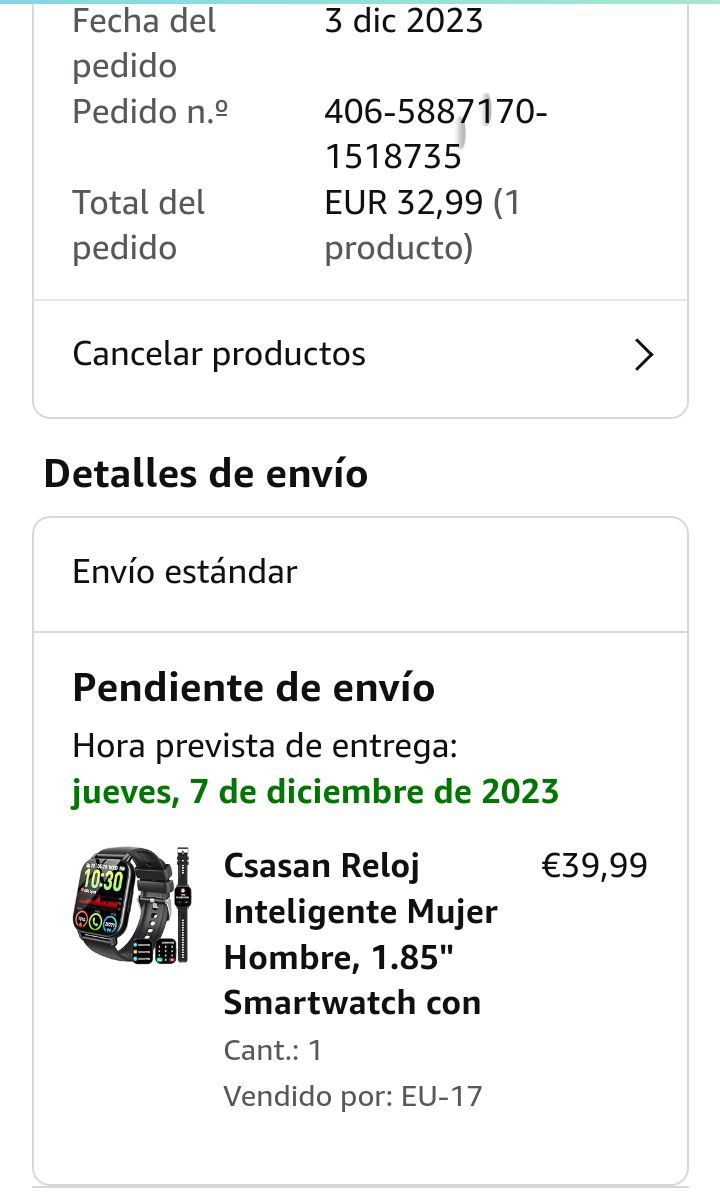Open the Csasan smartwatch product image

[x=133, y=906]
